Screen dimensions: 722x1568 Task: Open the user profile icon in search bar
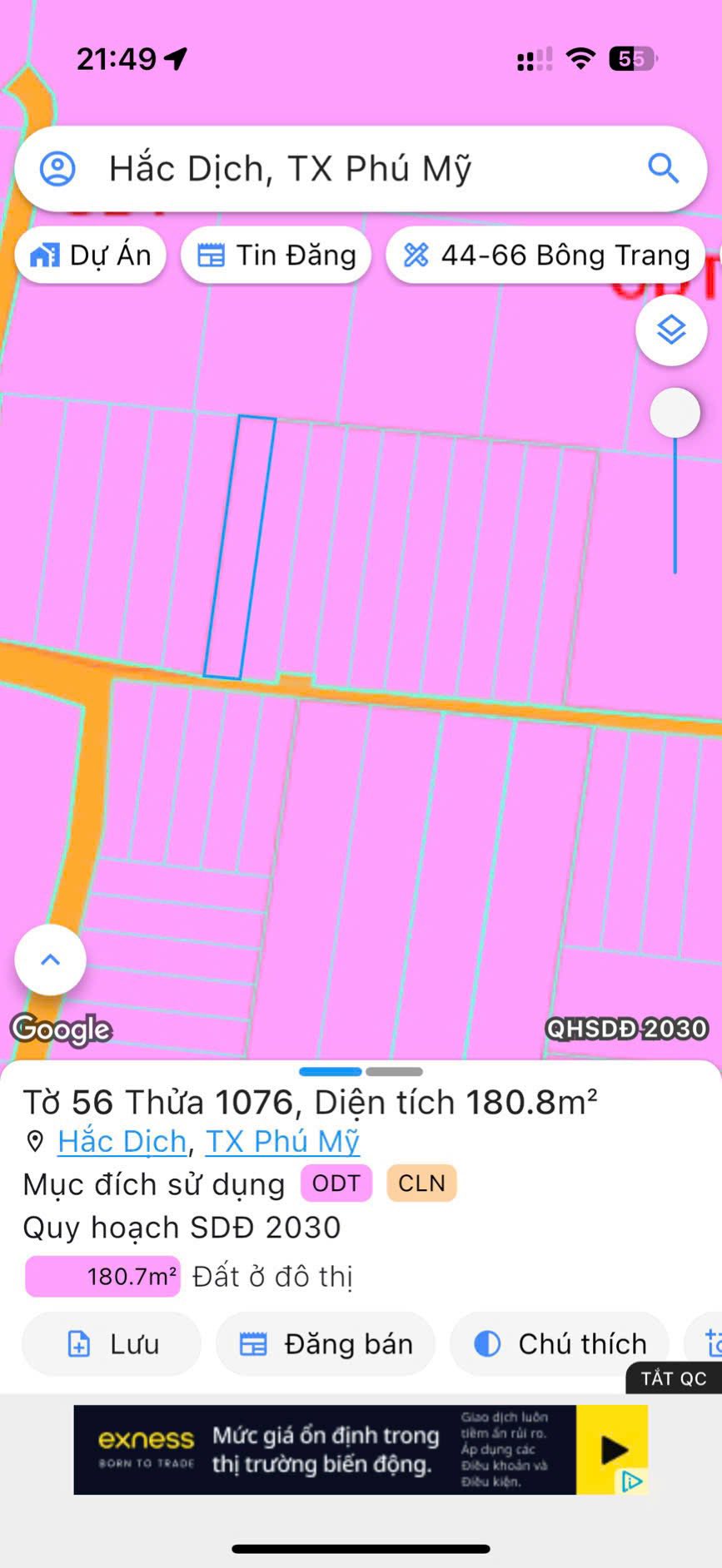[x=57, y=168]
